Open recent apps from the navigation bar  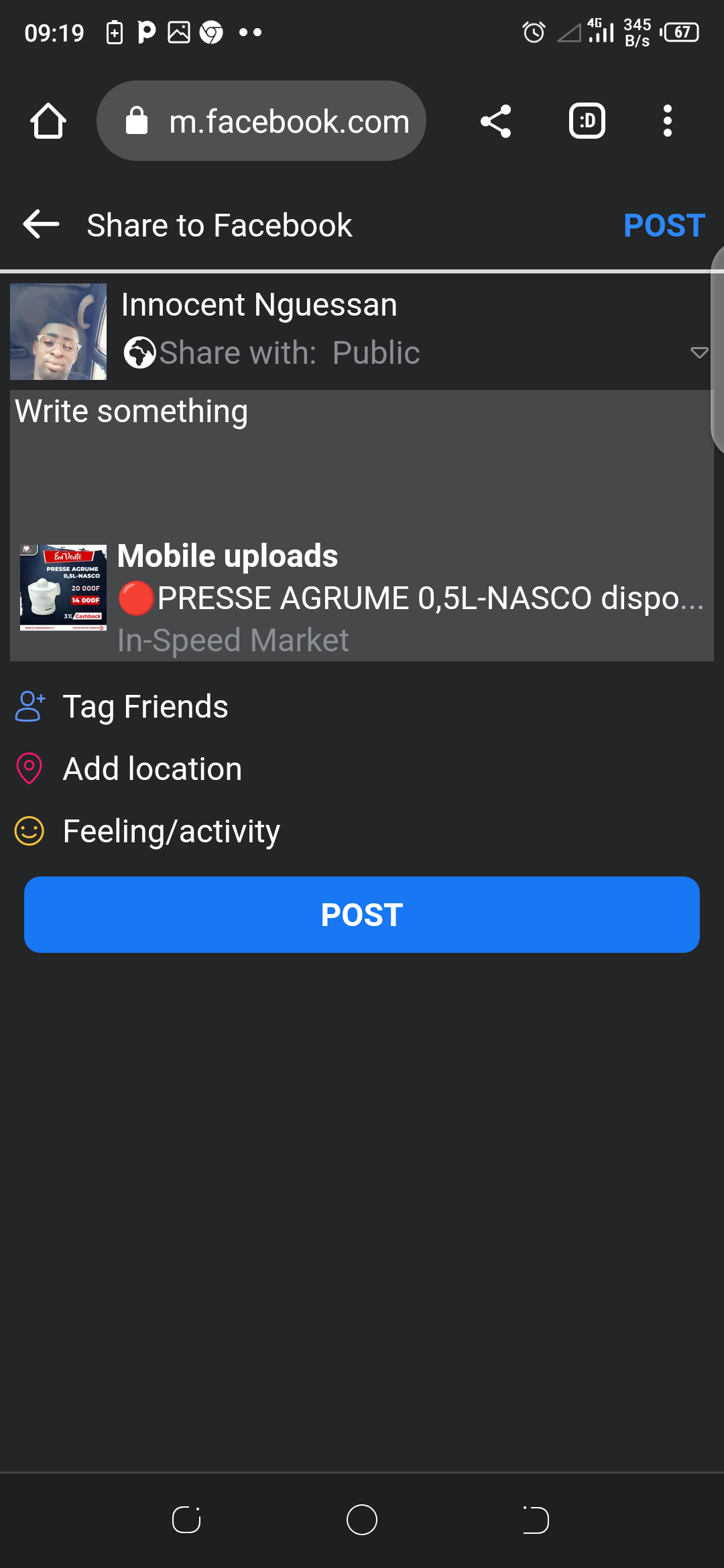point(186,1520)
